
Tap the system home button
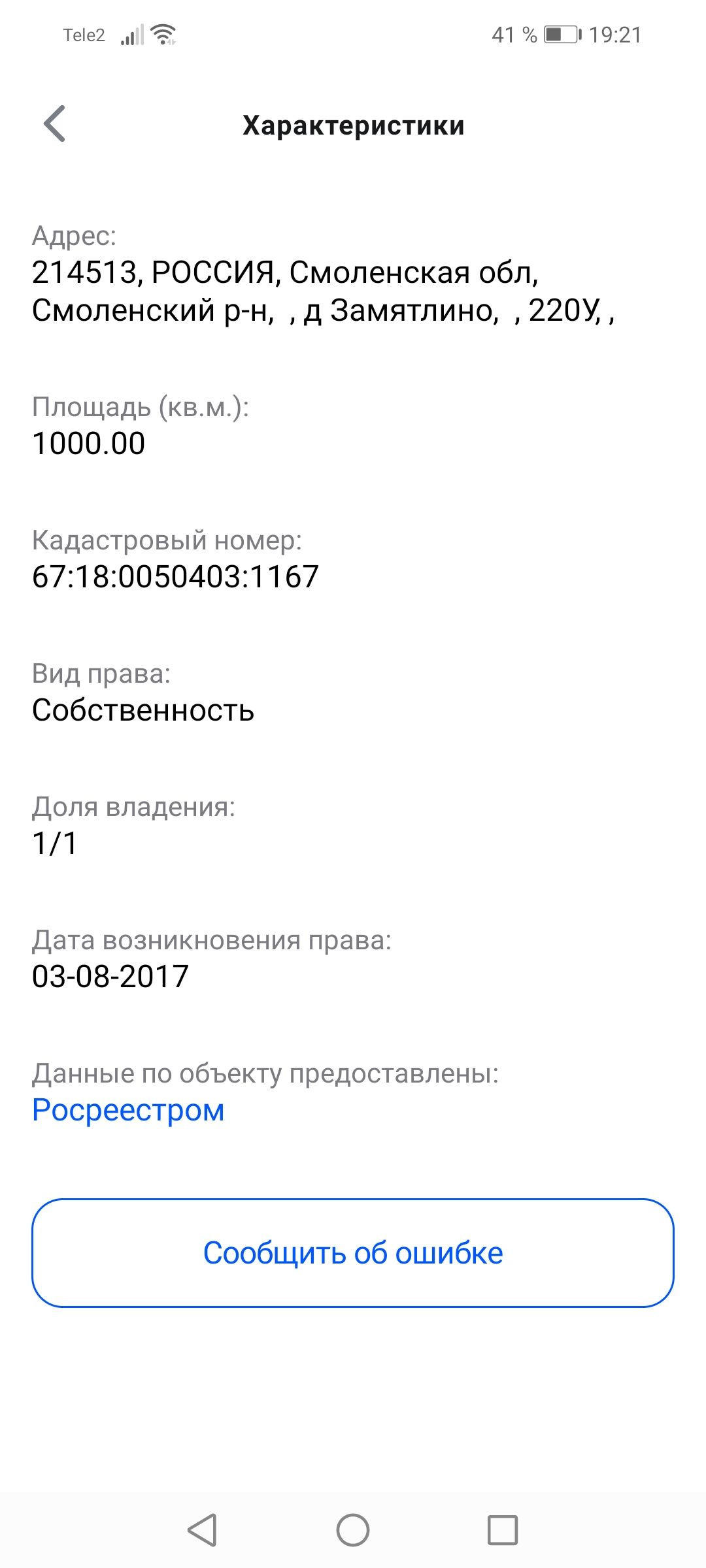click(x=353, y=1530)
